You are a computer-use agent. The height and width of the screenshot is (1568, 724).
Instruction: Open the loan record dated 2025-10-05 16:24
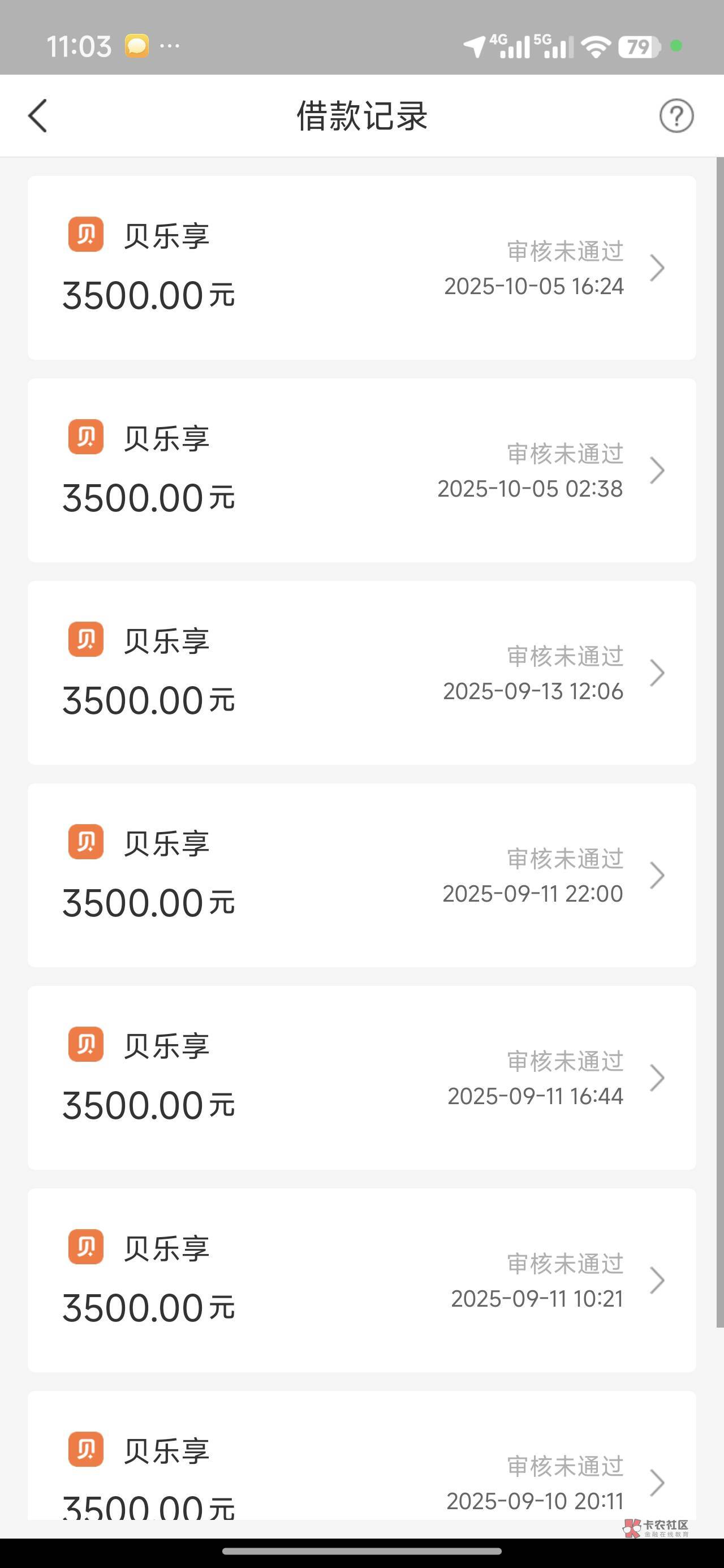(x=361, y=268)
